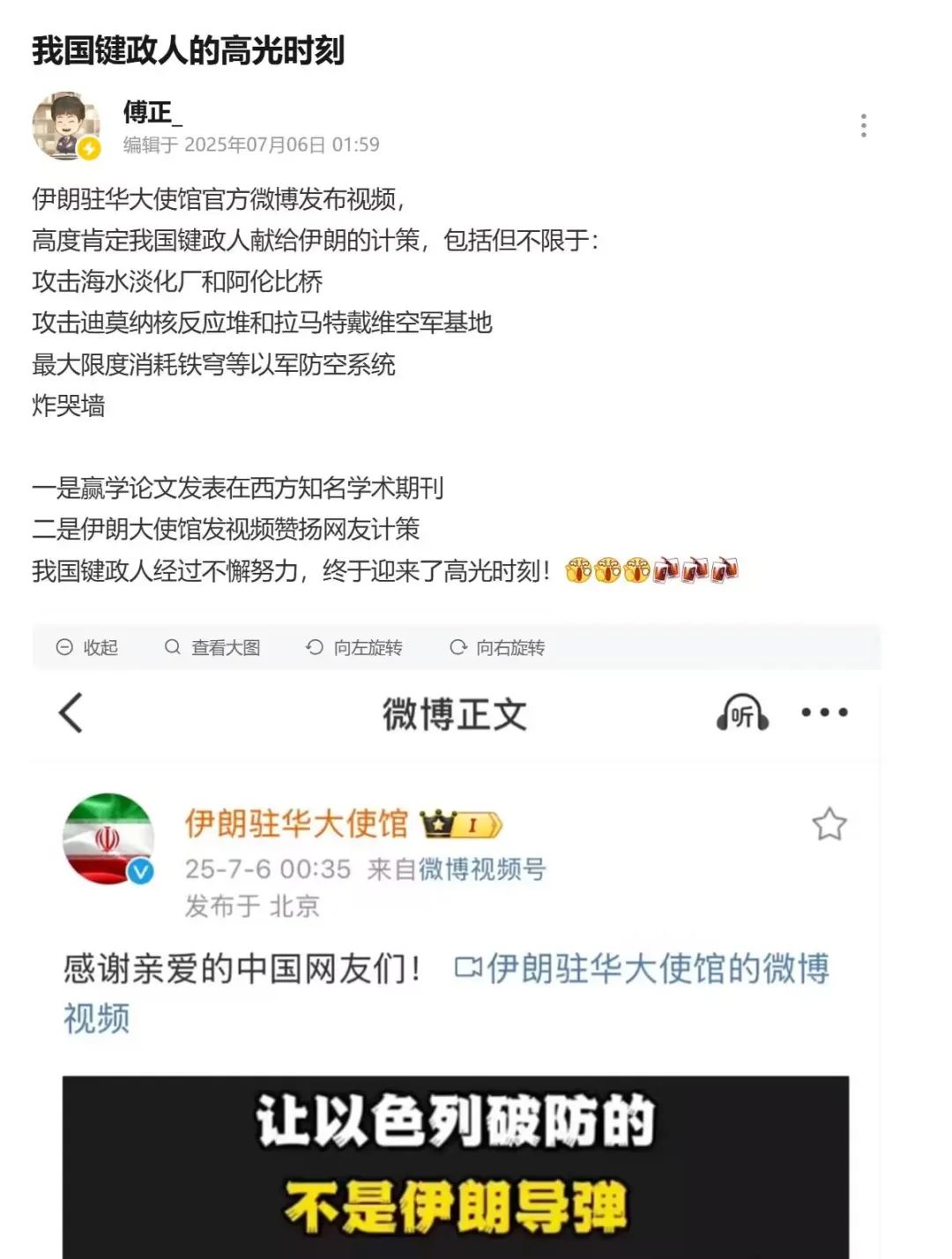Viewport: 952px width, 1259px height.
Task: Collapse the image with 收起
Action: (x=87, y=648)
